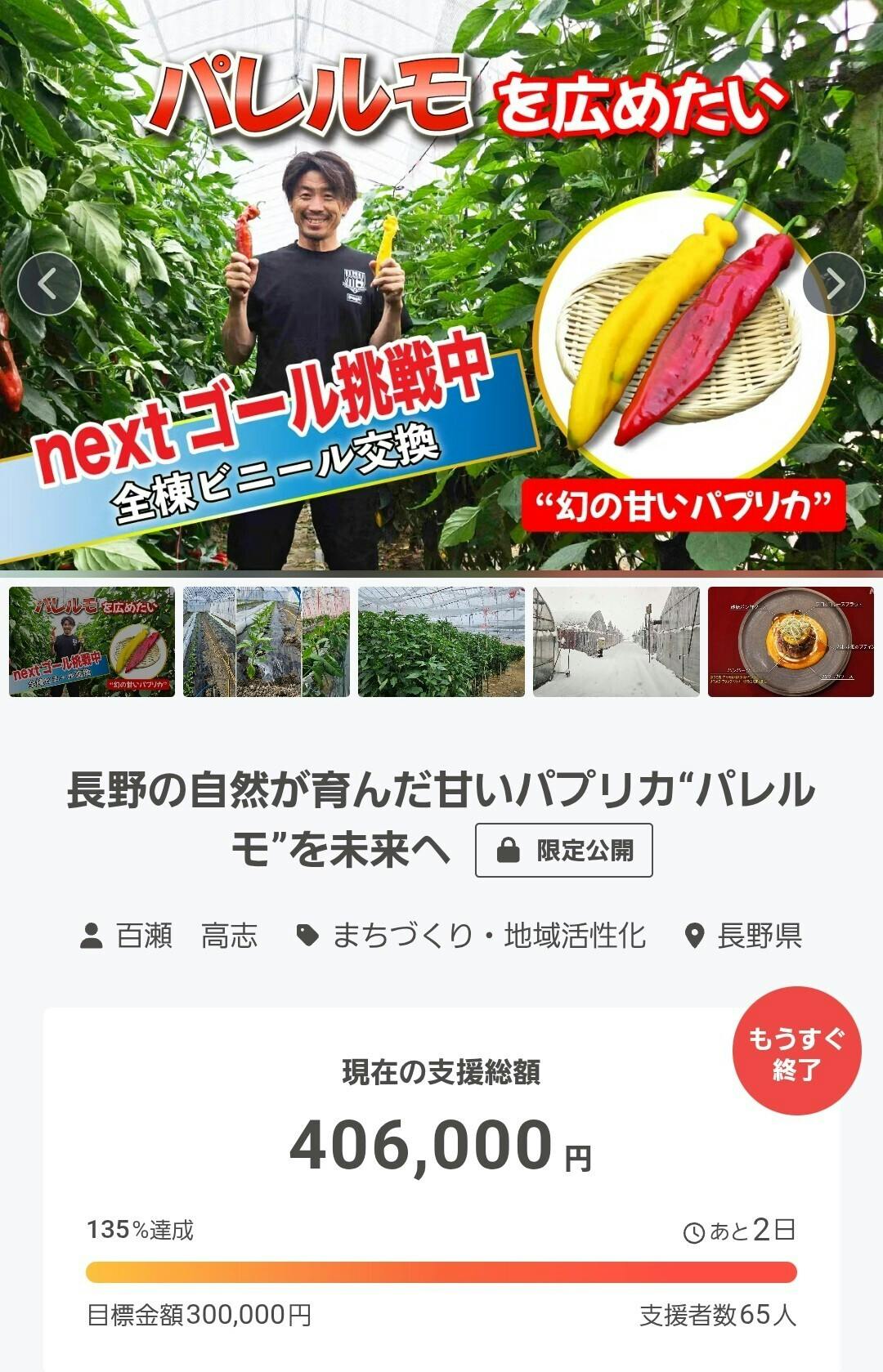
Task: Advance to the next carousel image
Action: pyautogui.click(x=833, y=284)
